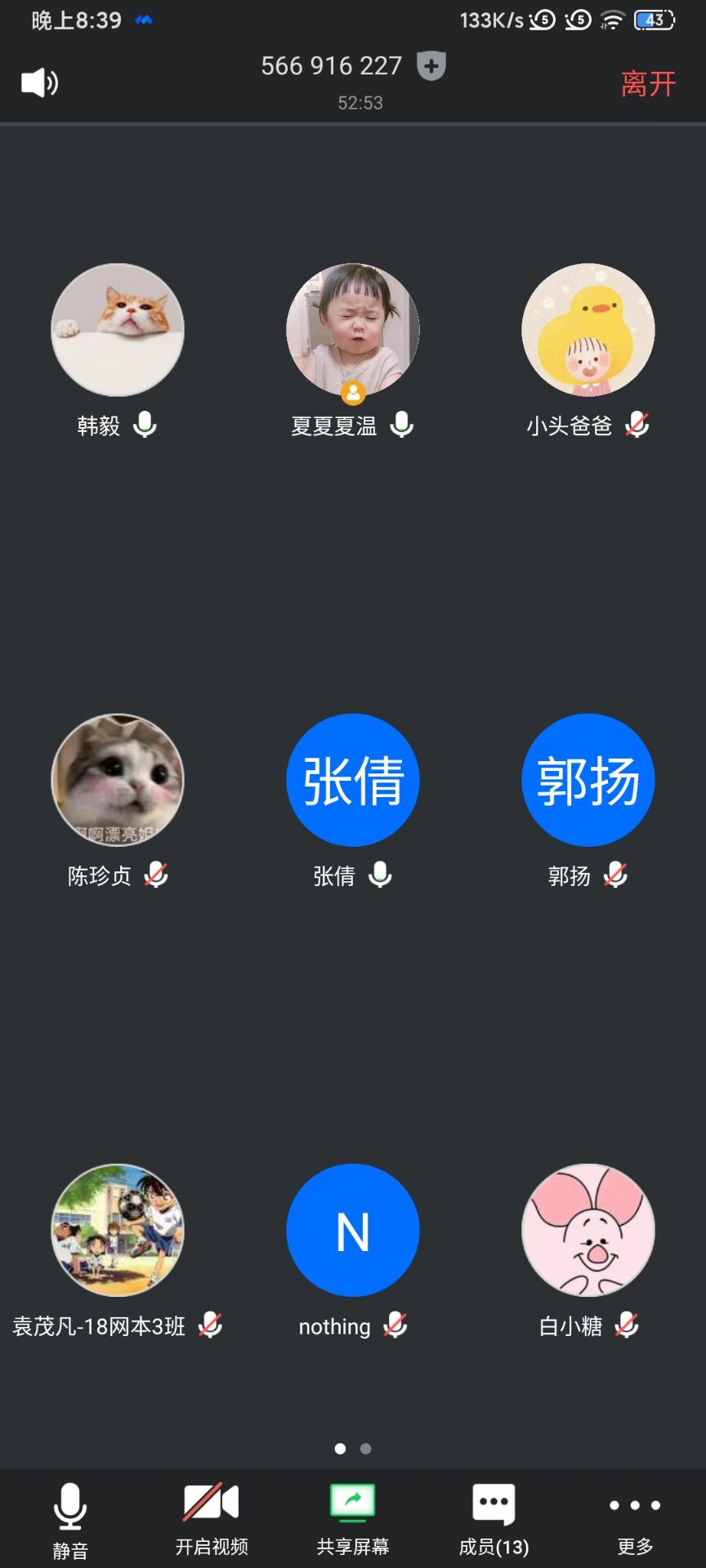Go to the second participants page dot
The image size is (706, 1568).
tap(366, 1449)
